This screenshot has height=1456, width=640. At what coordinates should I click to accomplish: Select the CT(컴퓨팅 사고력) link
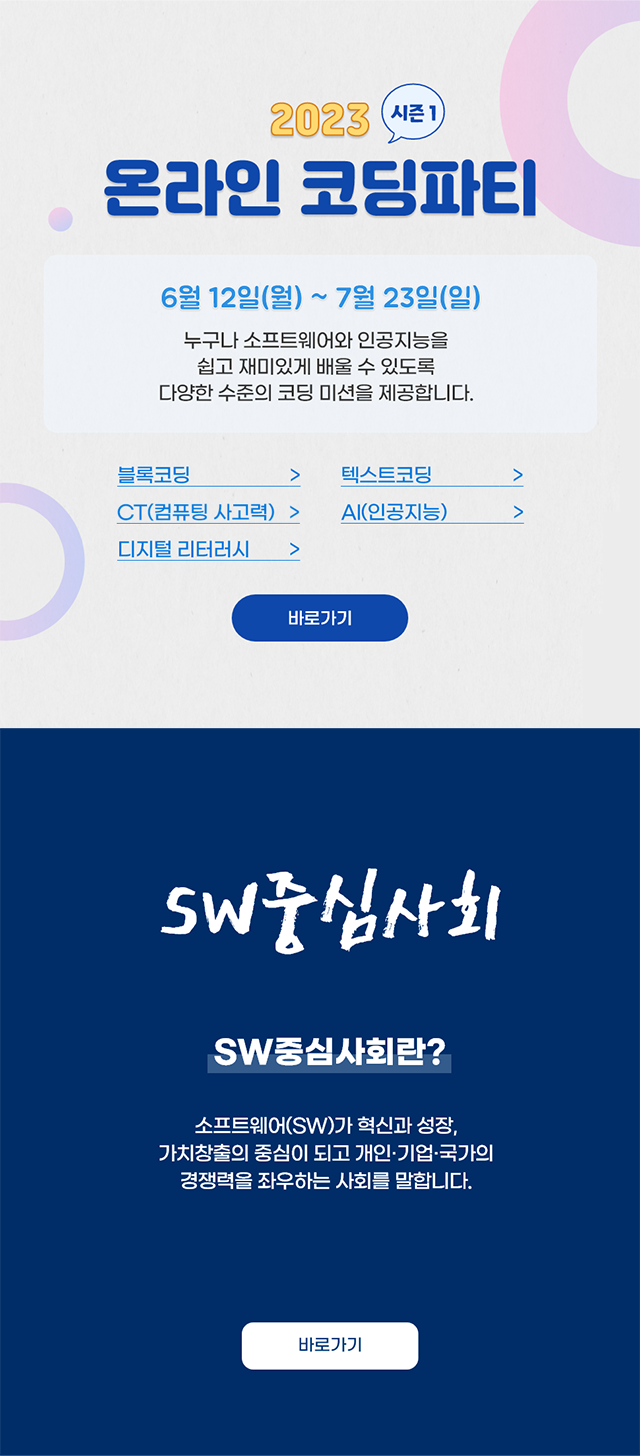point(208,512)
